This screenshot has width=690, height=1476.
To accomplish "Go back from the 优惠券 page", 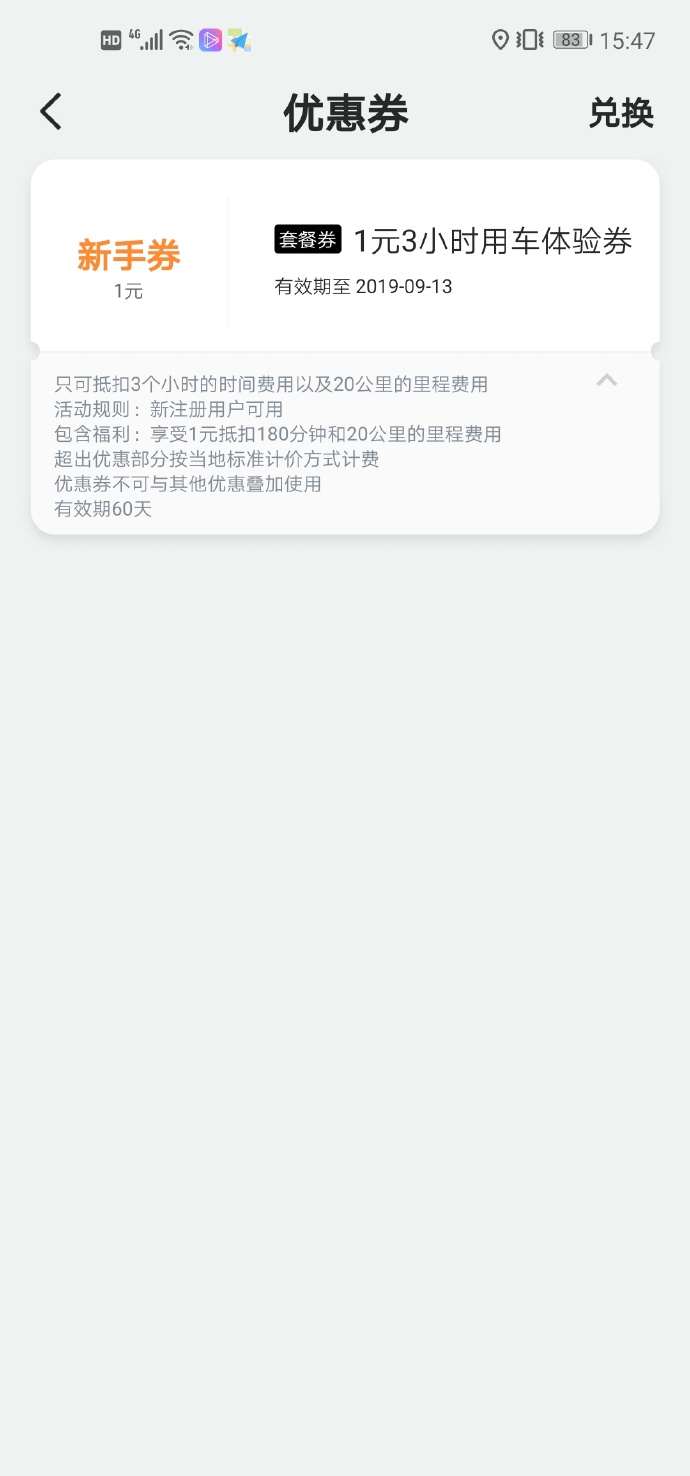I will [x=51, y=112].
